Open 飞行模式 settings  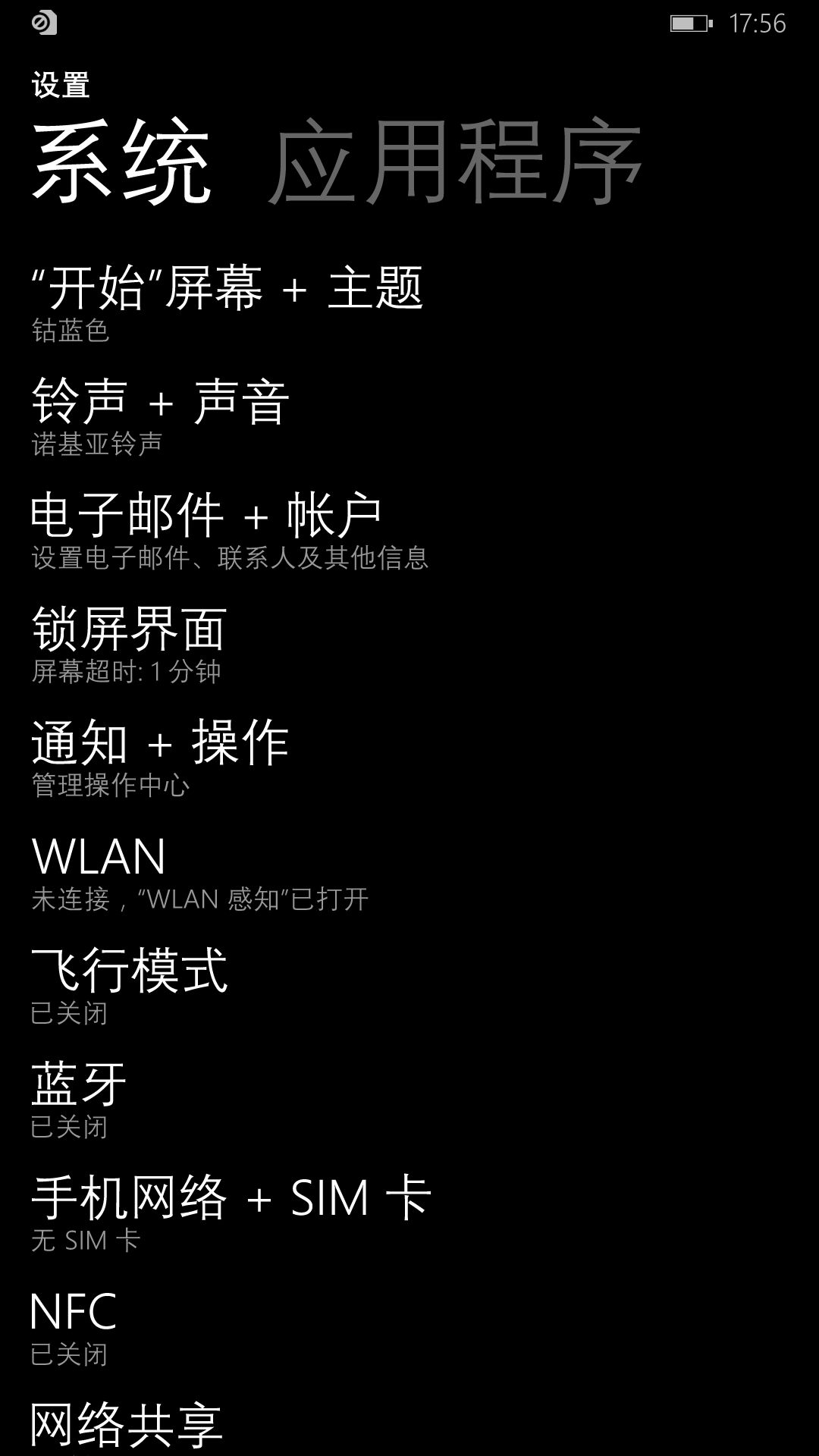409,986
